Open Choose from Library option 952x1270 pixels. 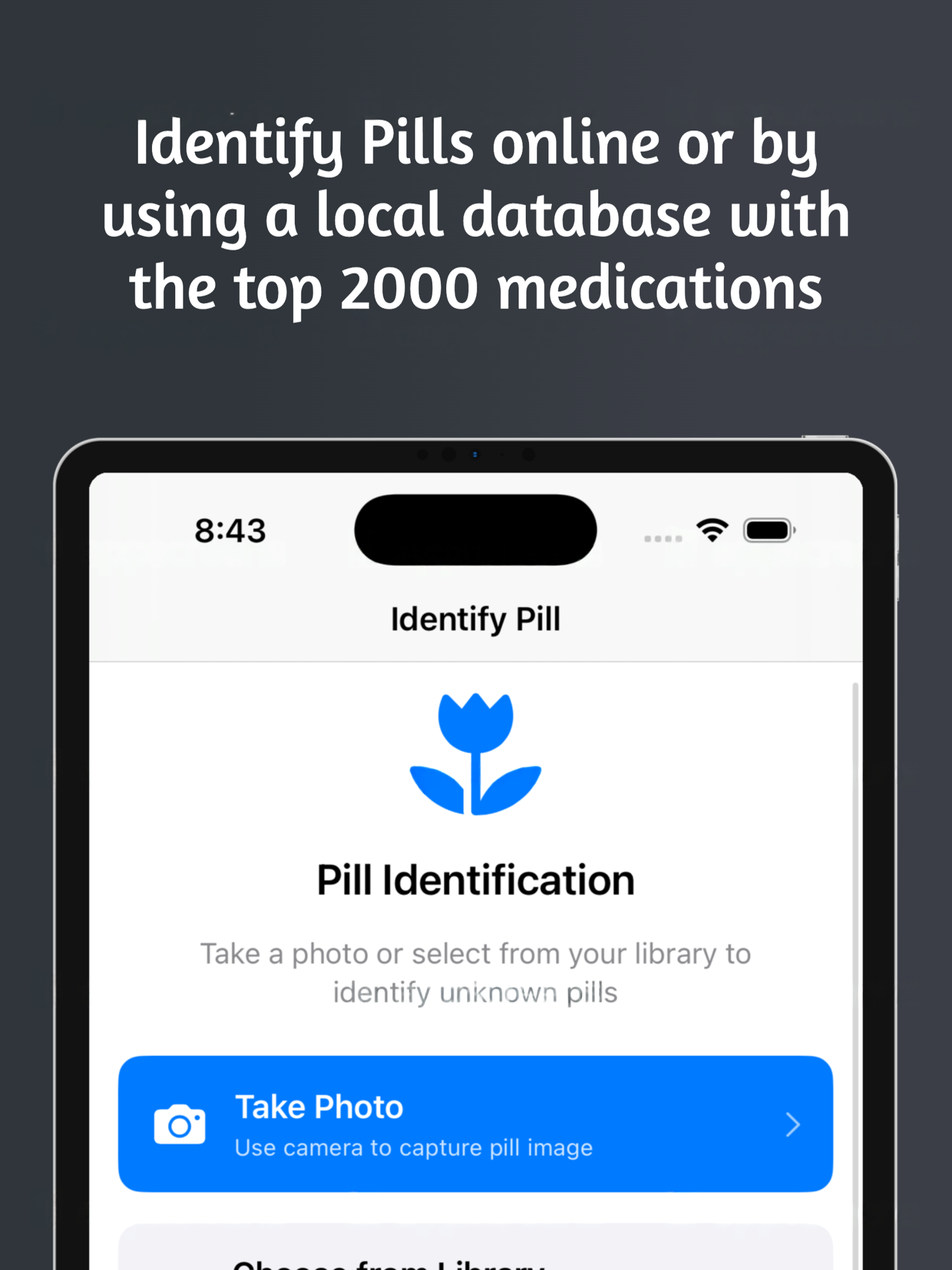tap(390, 1257)
